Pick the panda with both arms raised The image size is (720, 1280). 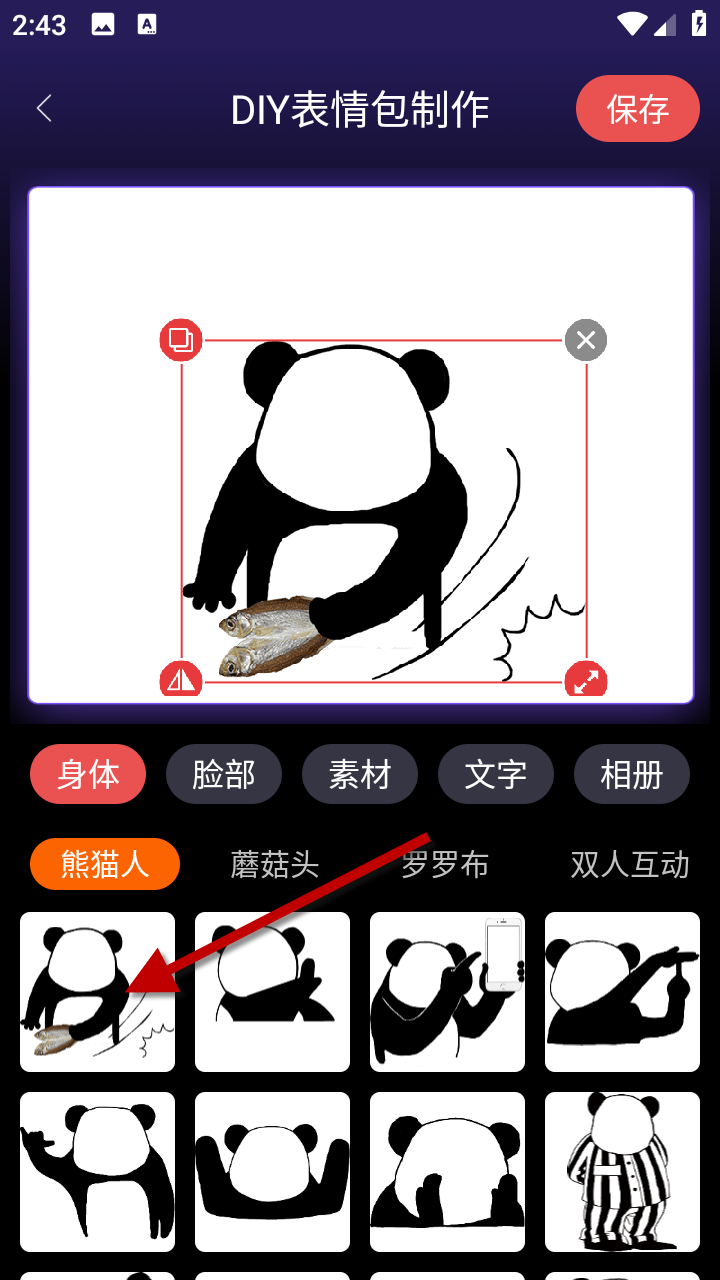[x=272, y=1171]
